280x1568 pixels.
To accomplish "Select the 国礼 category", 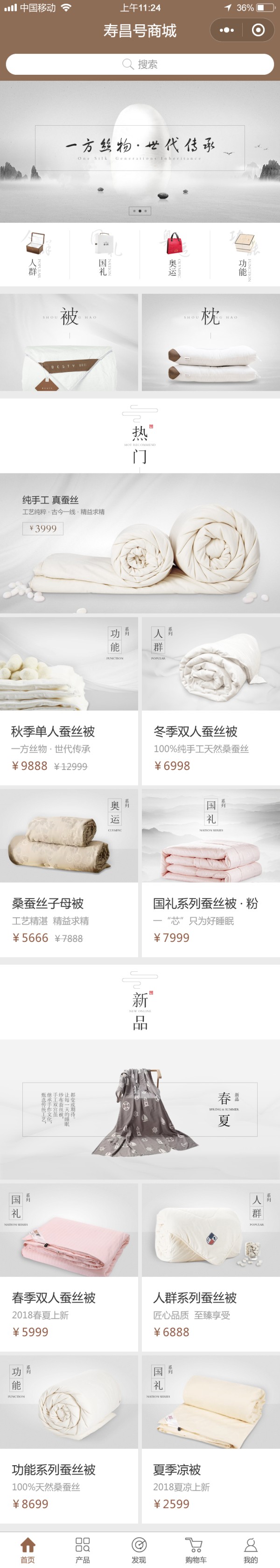I will [x=105, y=254].
